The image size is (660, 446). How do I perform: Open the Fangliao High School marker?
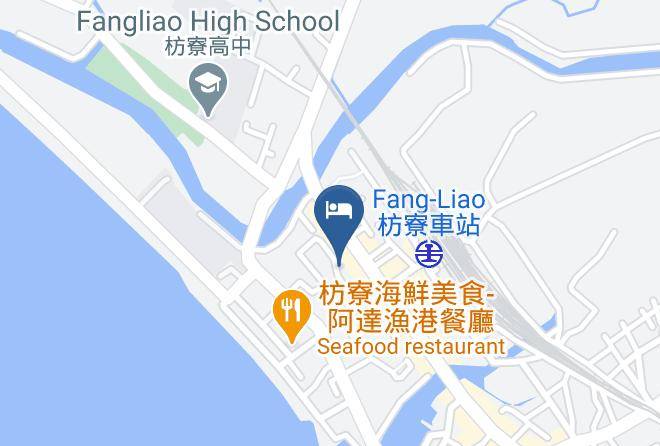(x=208, y=89)
